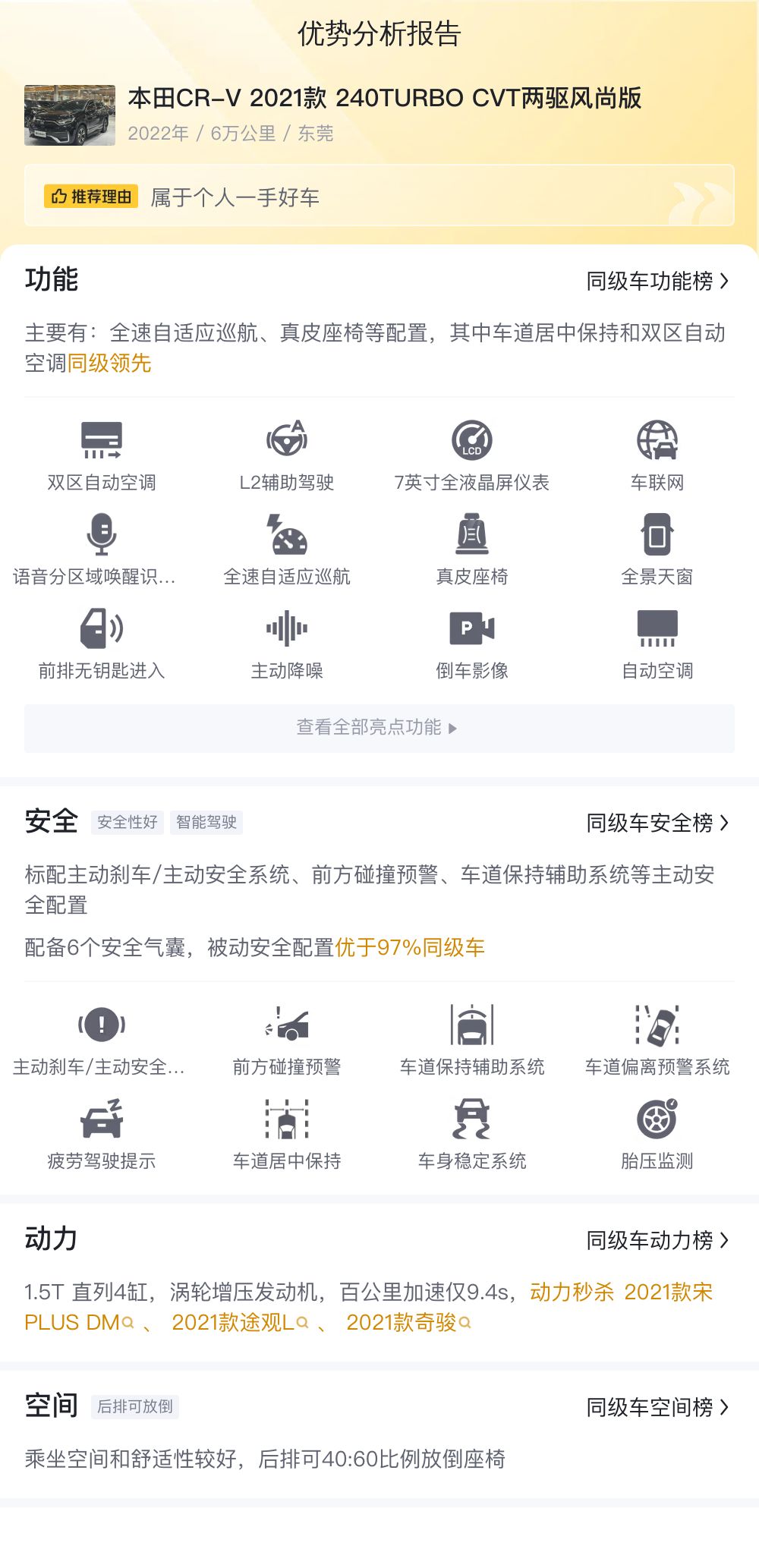Open the 同级车功能榜 ranking
759x1568 pixels.
pyautogui.click(x=657, y=282)
